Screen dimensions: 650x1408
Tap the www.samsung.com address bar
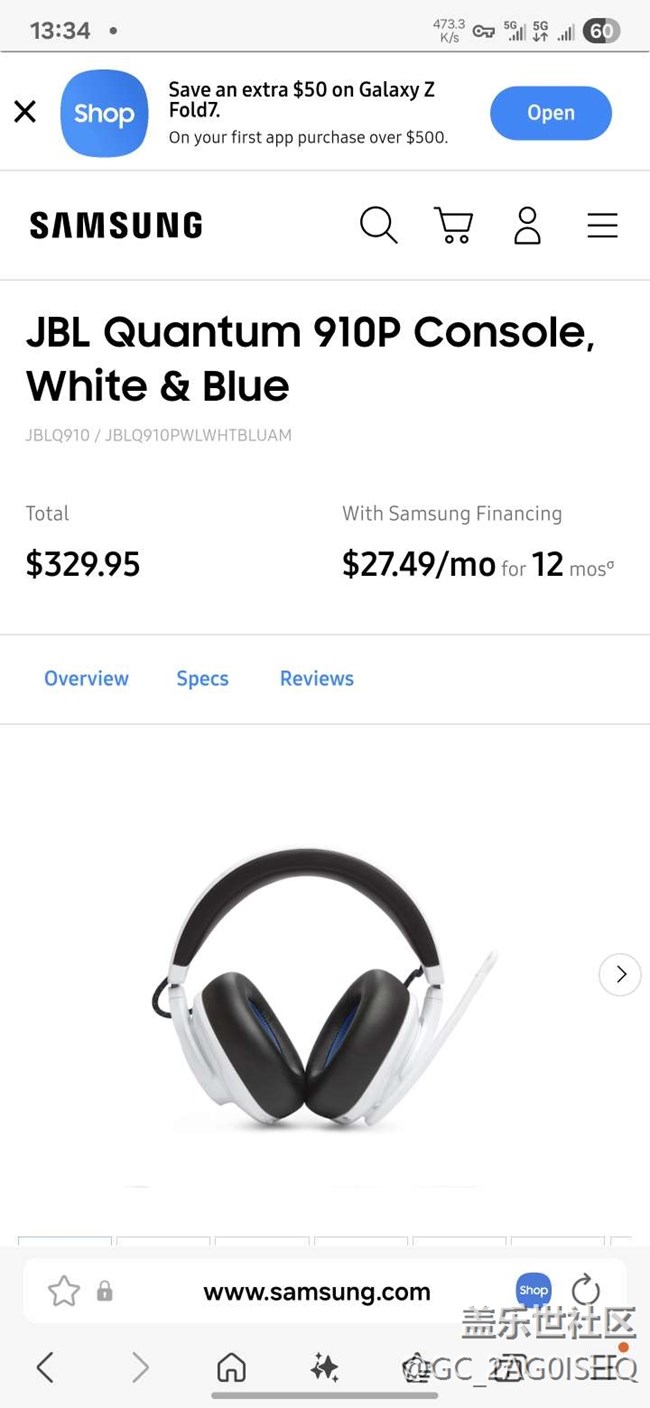point(317,1292)
